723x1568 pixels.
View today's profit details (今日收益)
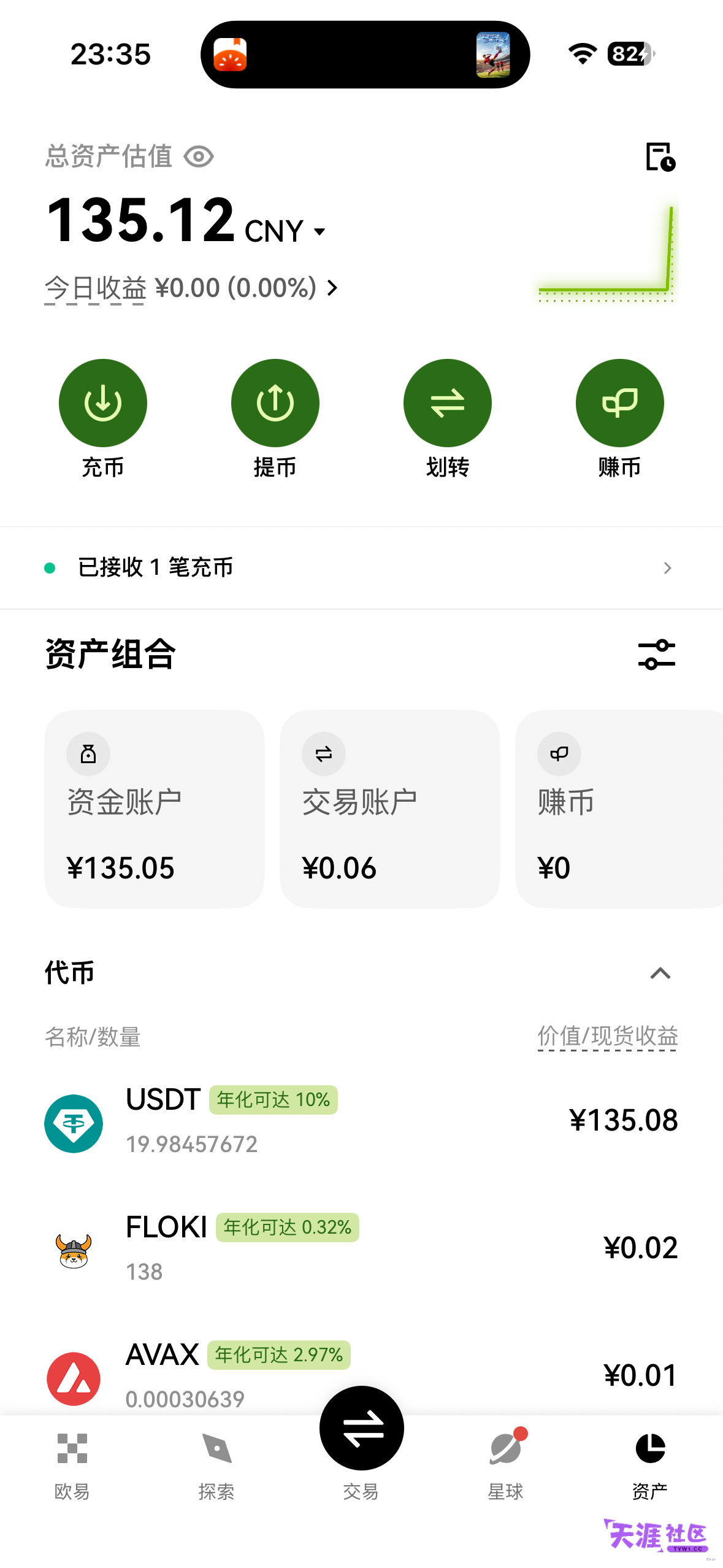coord(191,288)
